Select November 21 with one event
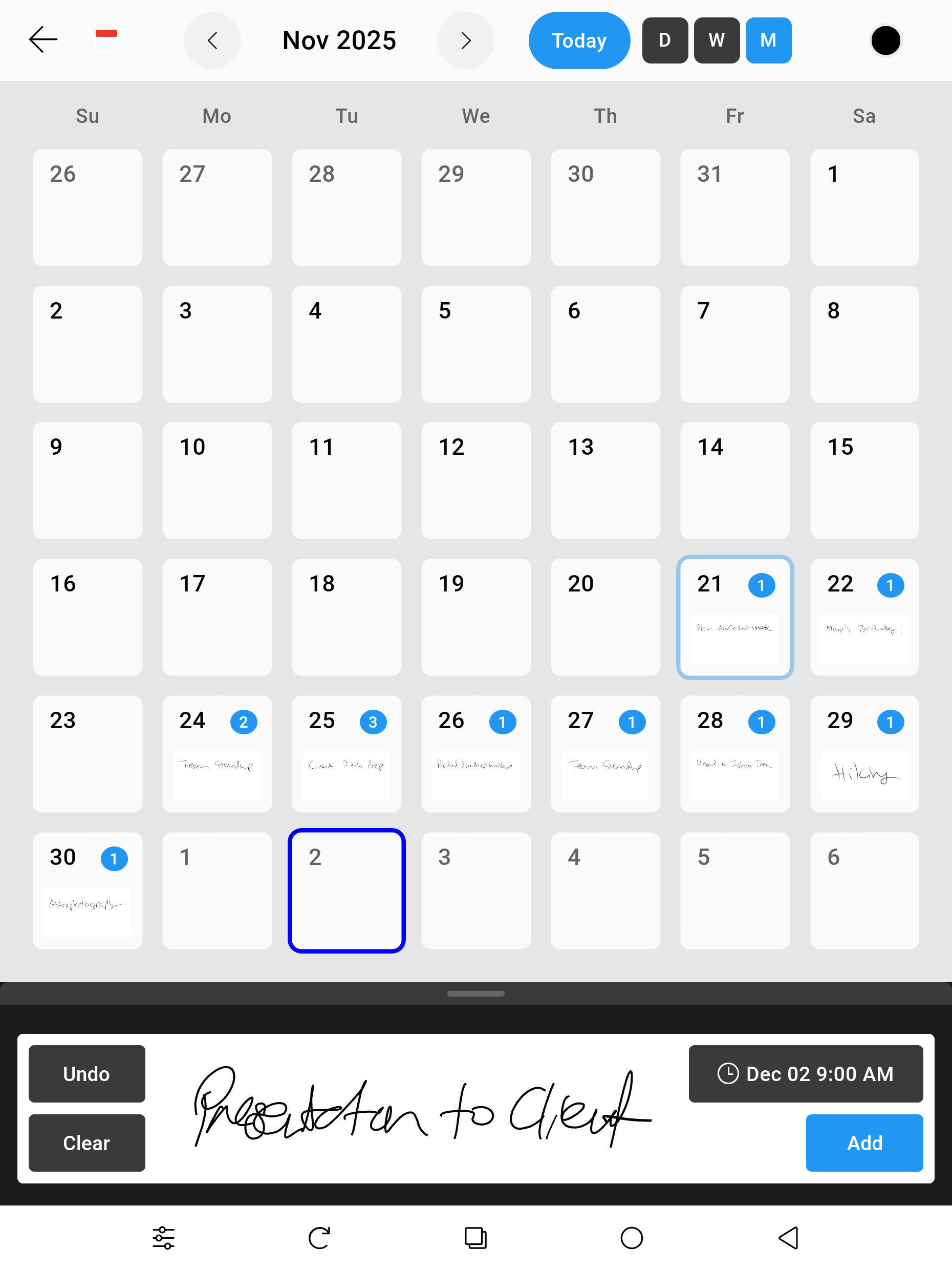Viewport: 952px width, 1270px height. pos(734,617)
